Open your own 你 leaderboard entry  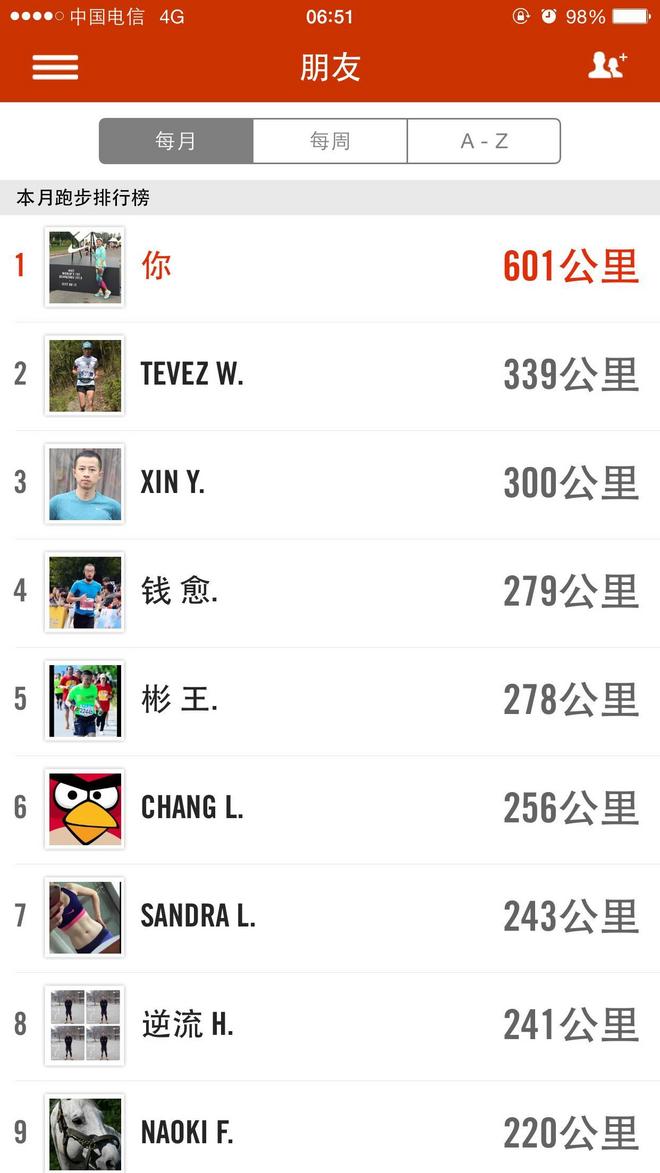[x=330, y=267]
